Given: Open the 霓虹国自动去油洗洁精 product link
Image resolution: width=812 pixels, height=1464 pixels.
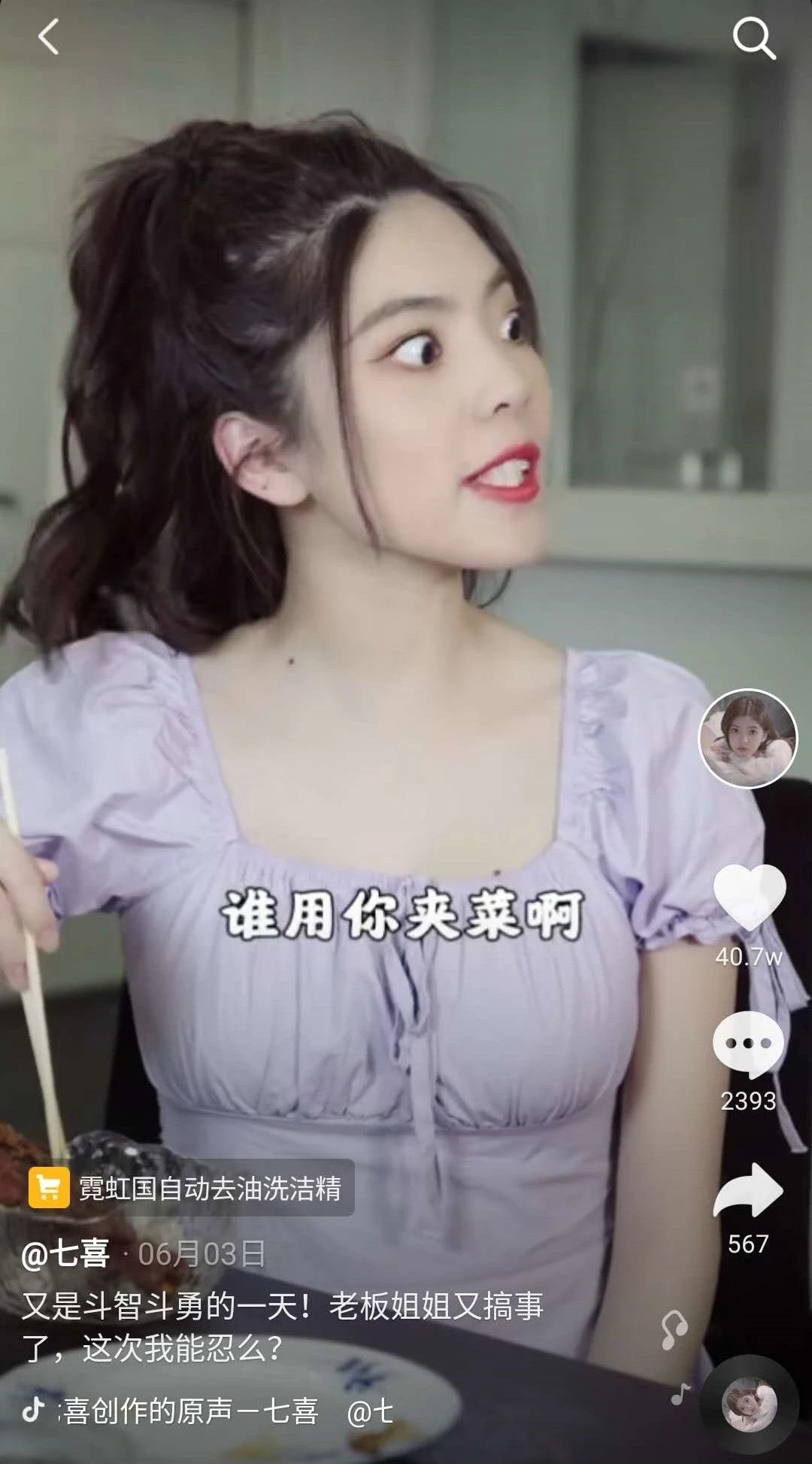Looking at the screenshot, I should [192, 1188].
